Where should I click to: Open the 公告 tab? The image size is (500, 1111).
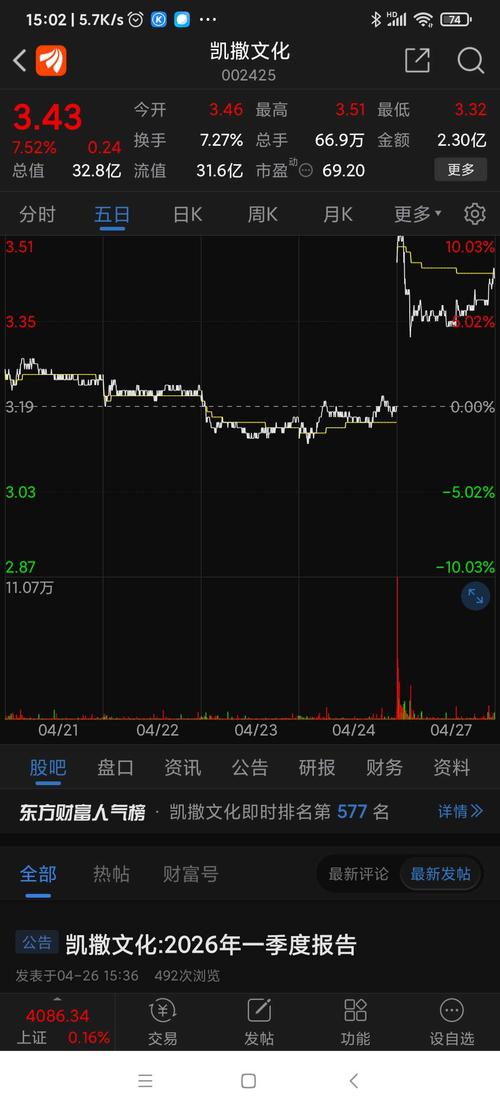tap(250, 767)
